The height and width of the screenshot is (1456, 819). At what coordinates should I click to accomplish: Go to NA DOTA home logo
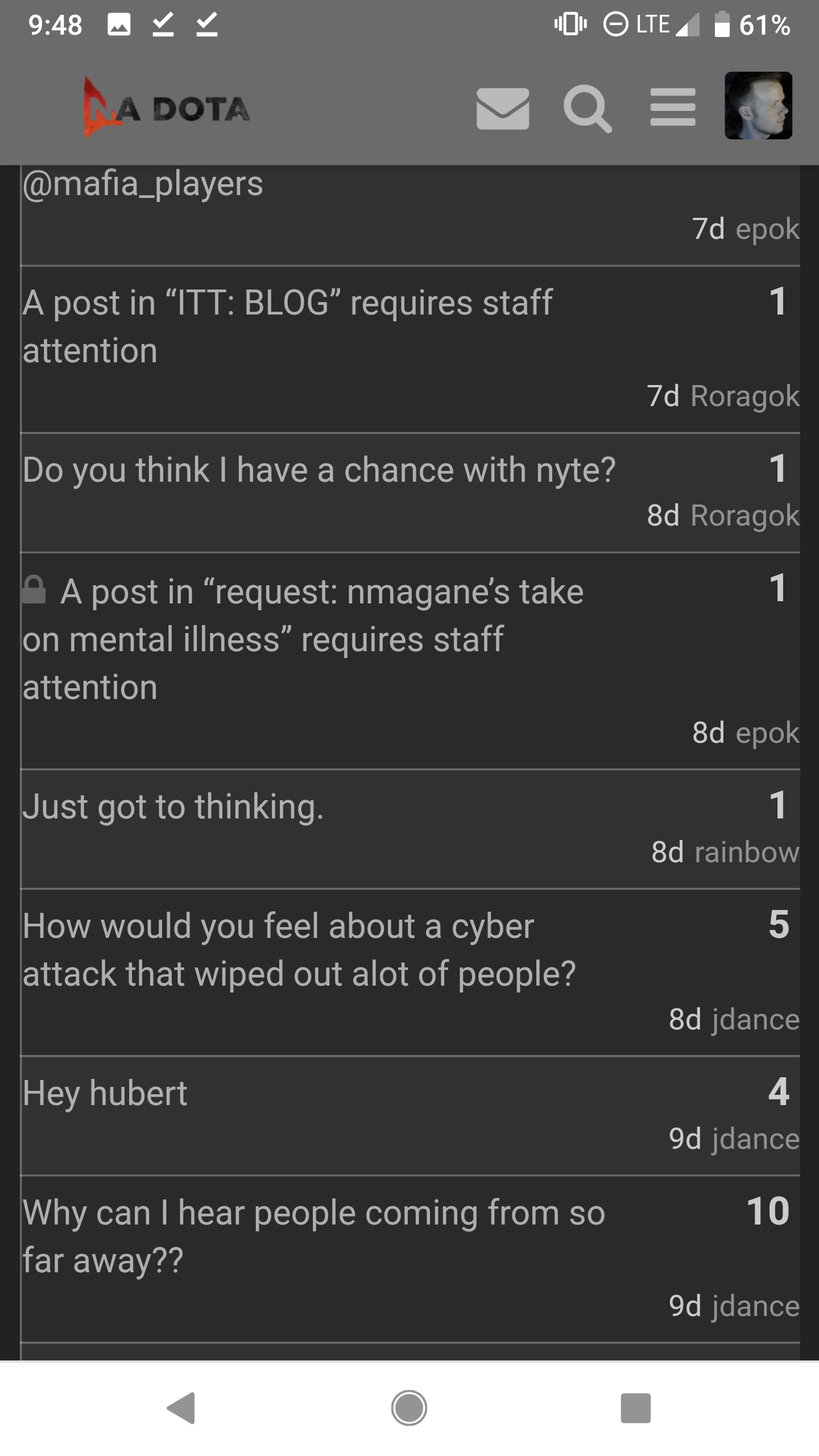[167, 107]
